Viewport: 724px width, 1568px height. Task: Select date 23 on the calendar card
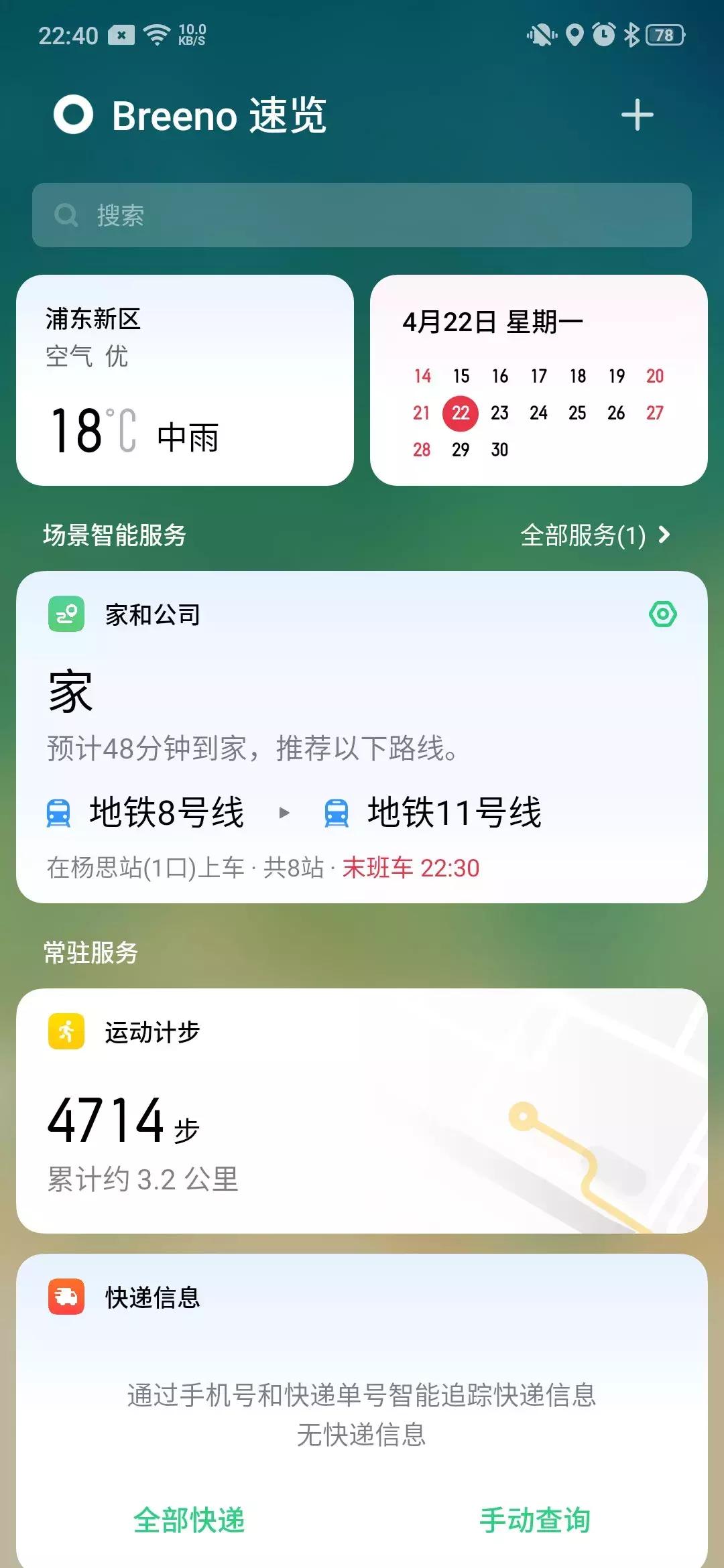point(498,413)
